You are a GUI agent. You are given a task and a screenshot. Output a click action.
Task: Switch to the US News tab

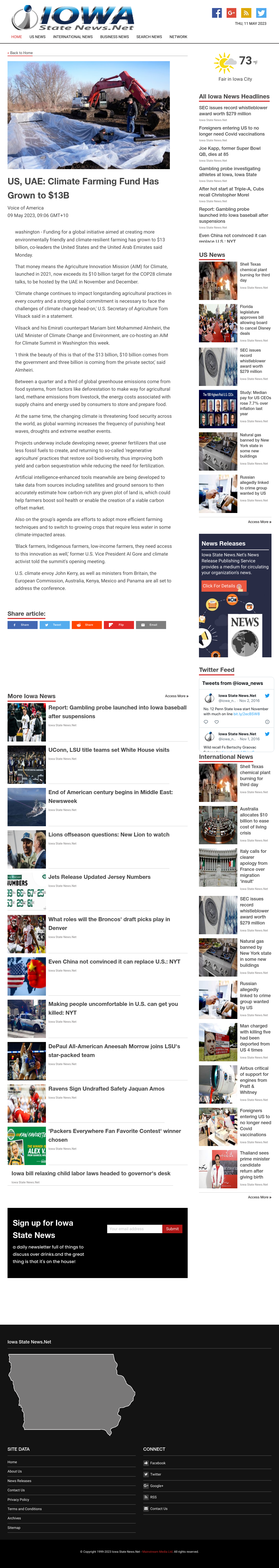pyautogui.click(x=37, y=37)
